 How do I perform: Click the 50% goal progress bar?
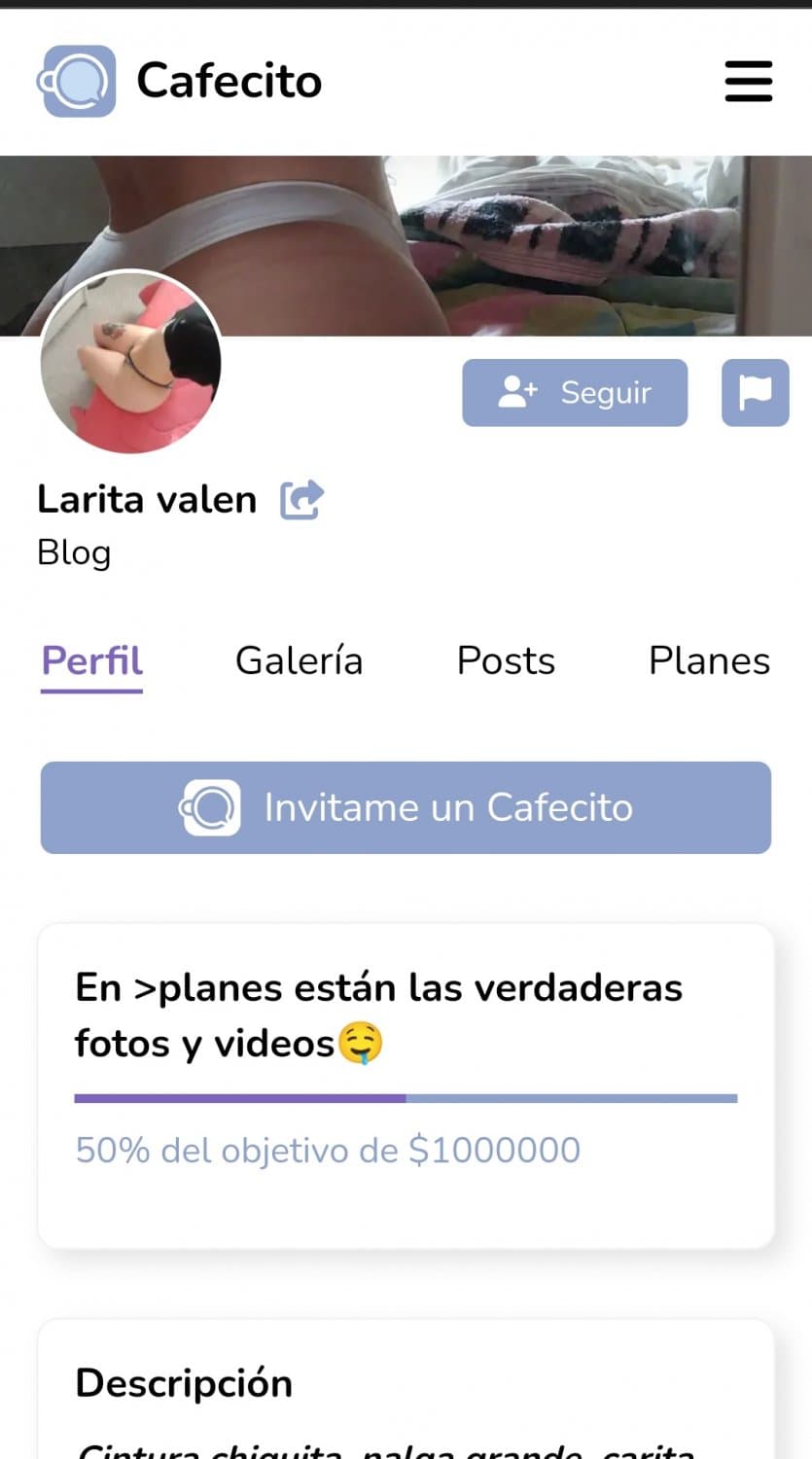tap(406, 1097)
